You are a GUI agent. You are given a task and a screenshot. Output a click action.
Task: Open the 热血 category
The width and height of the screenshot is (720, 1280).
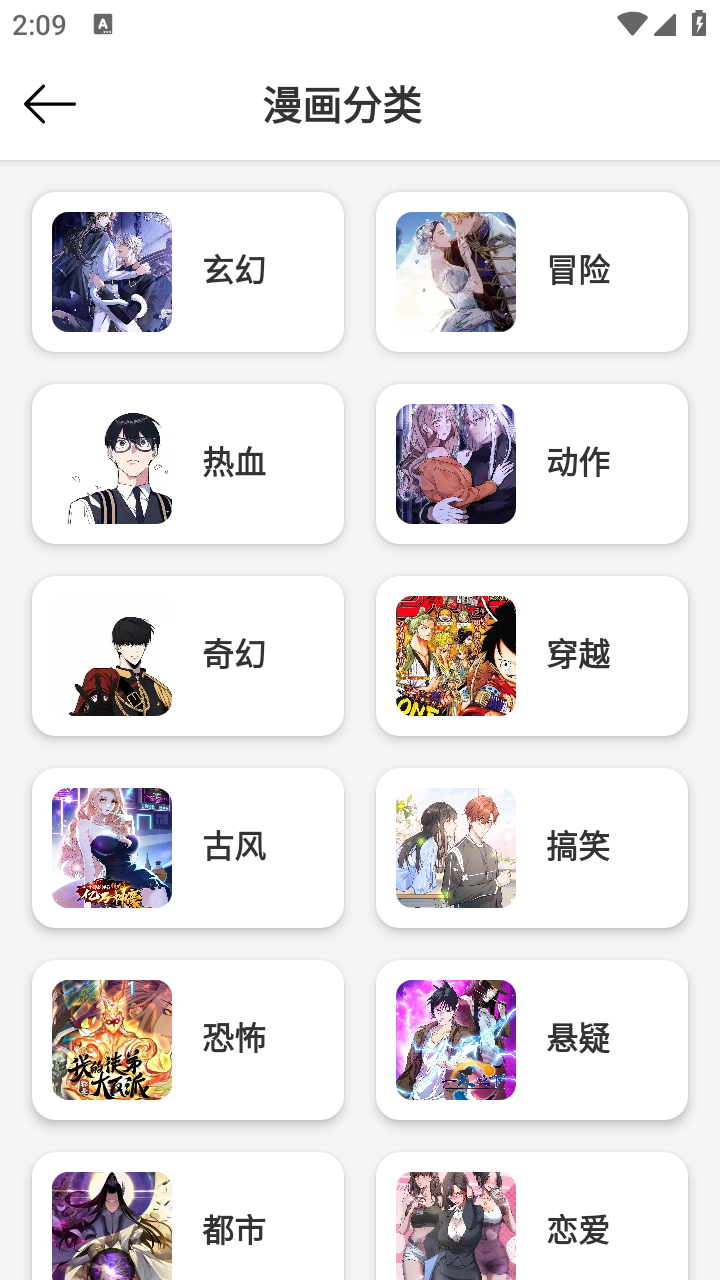point(188,463)
